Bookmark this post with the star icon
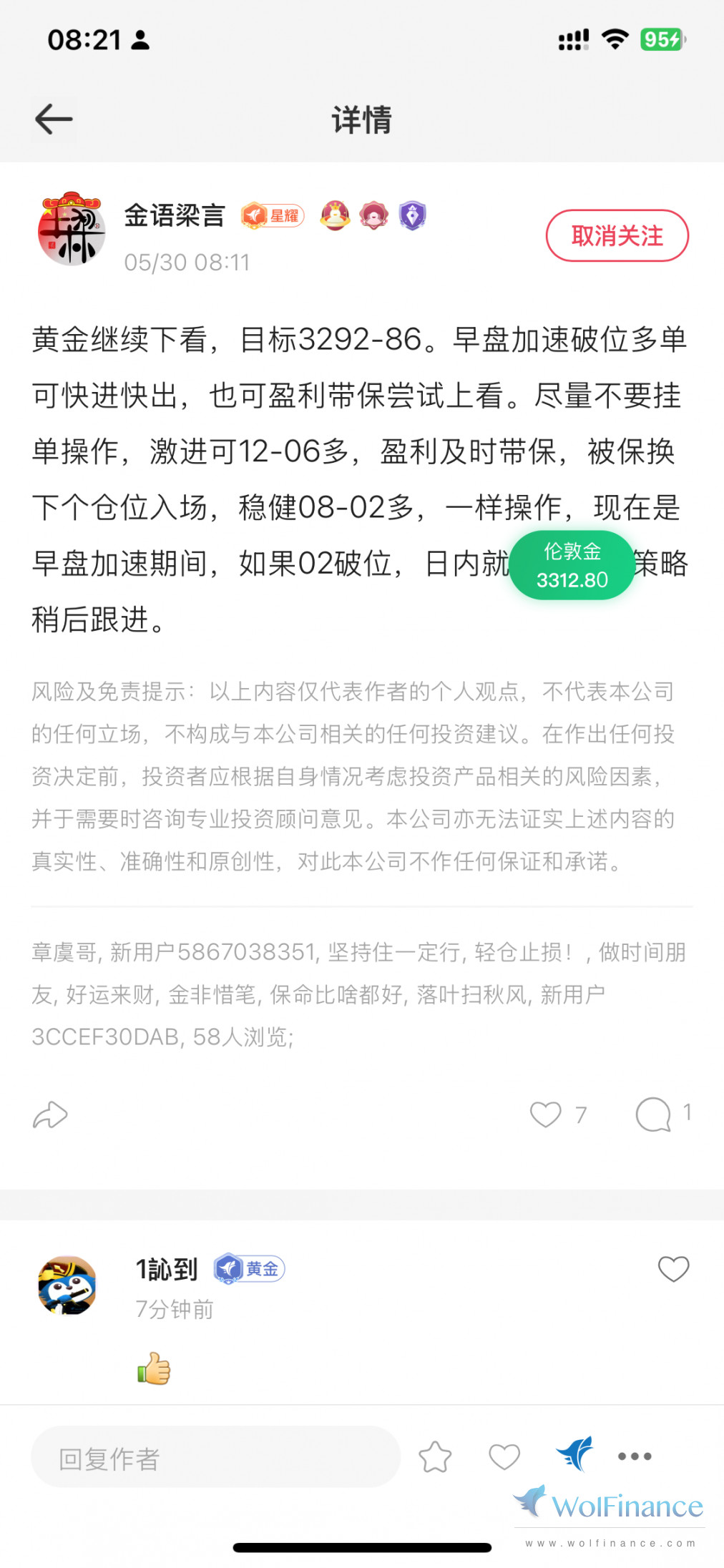Screen dimensions: 724x1568 click(x=435, y=1457)
